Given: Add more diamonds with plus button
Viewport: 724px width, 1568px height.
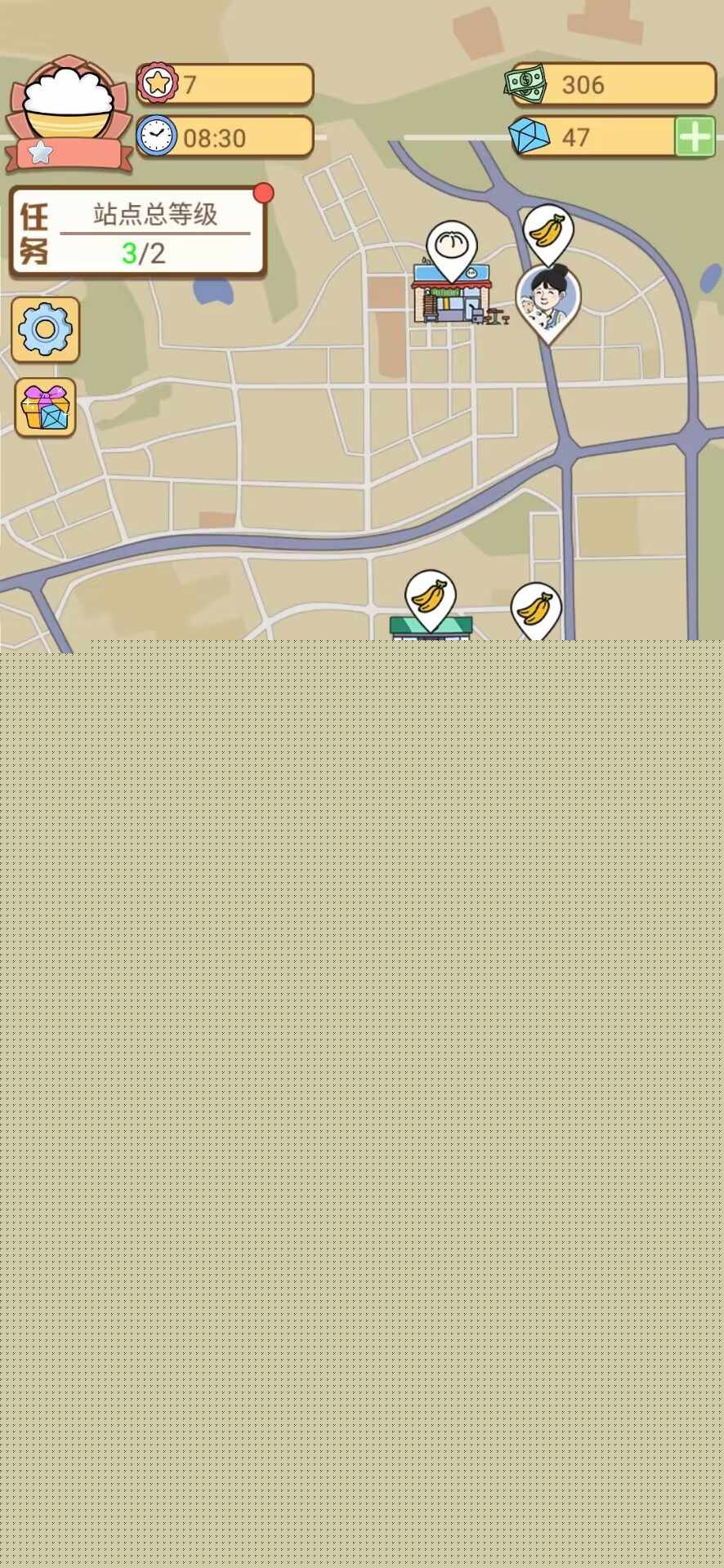Looking at the screenshot, I should tap(695, 136).
